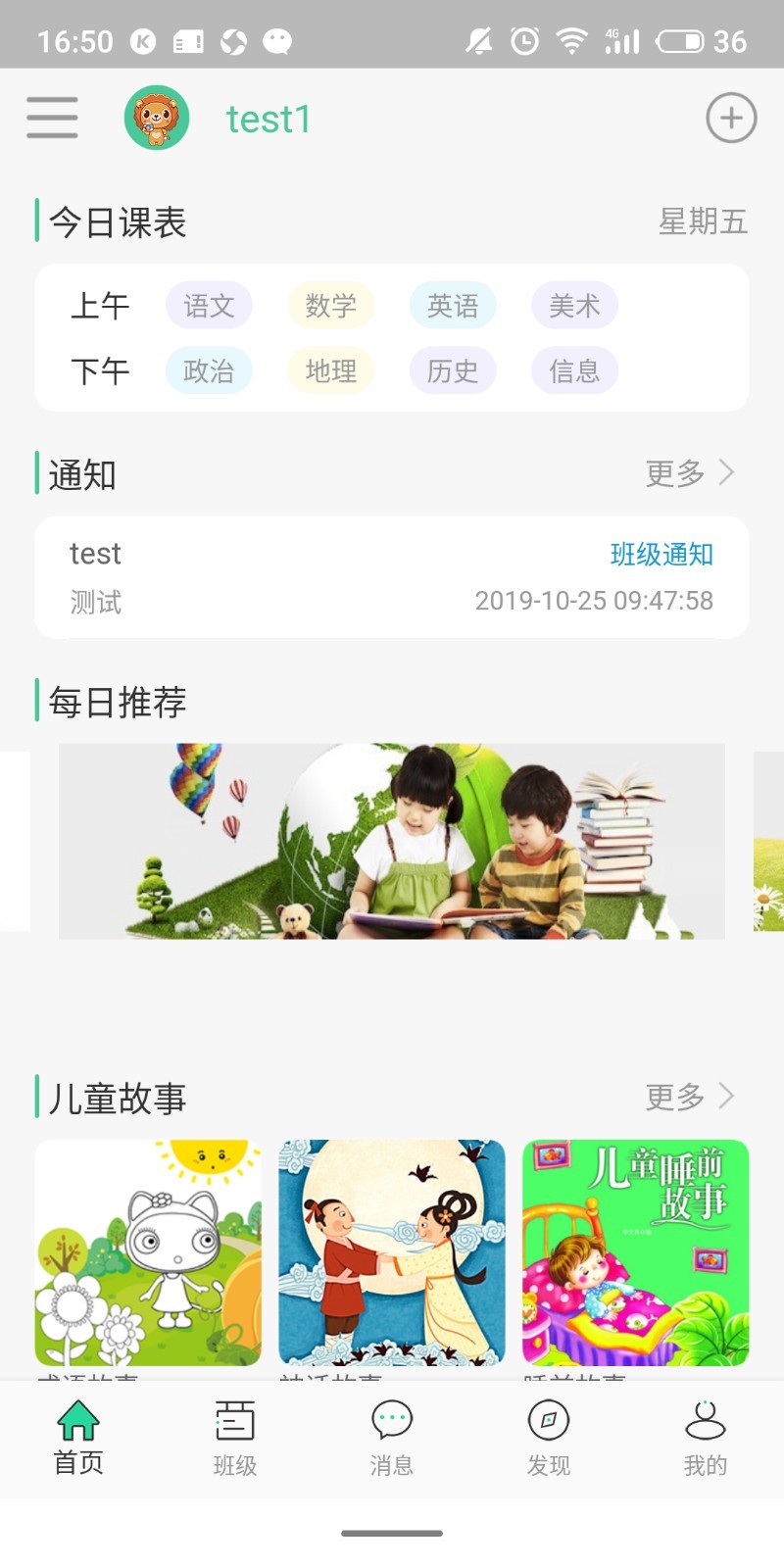The height and width of the screenshot is (1568, 784).
Task: Switch to the 班级 tab
Action: point(235,1438)
